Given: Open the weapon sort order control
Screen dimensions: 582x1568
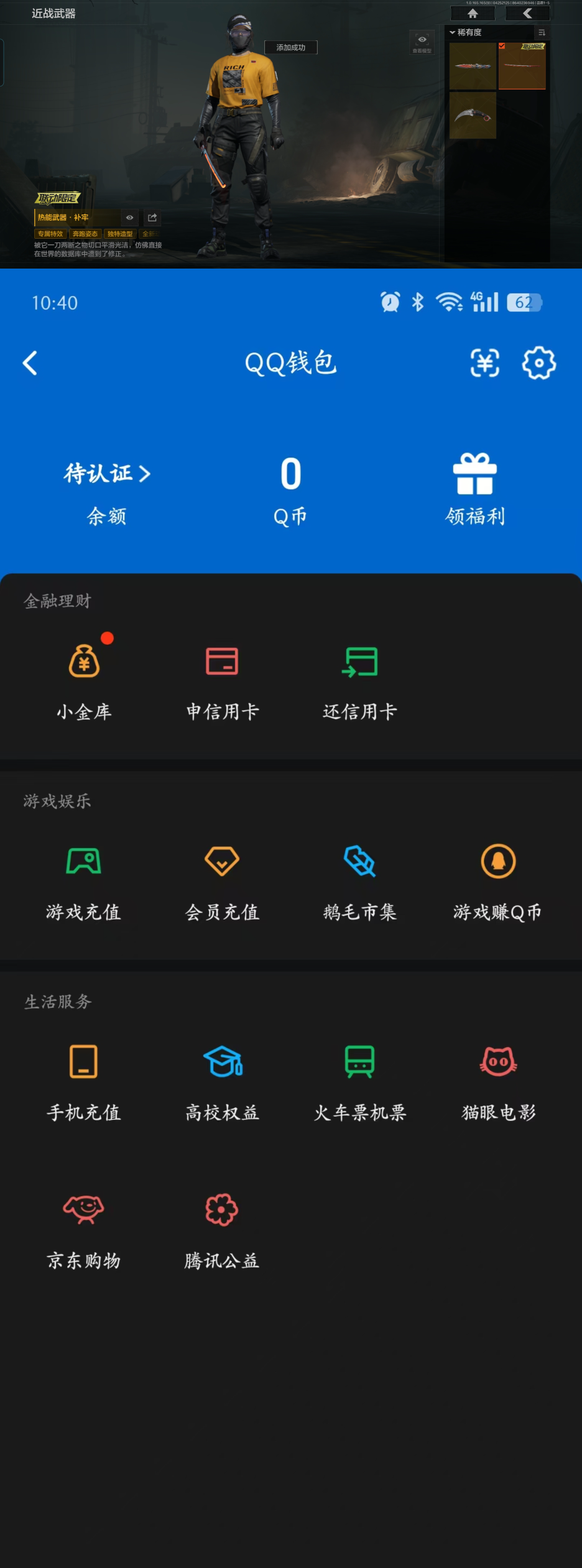Looking at the screenshot, I should click(543, 32).
